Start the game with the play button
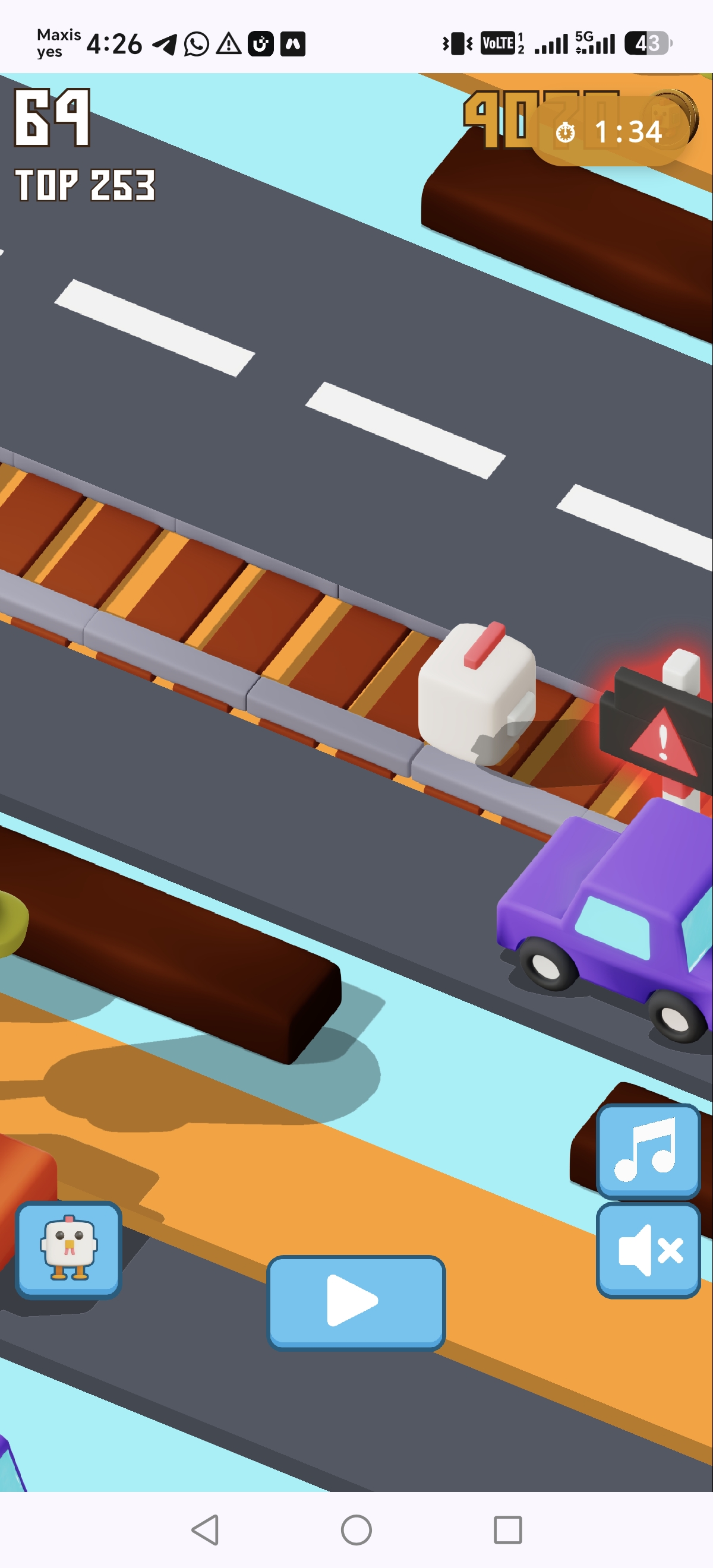The width and height of the screenshot is (713, 1568). point(356,1302)
